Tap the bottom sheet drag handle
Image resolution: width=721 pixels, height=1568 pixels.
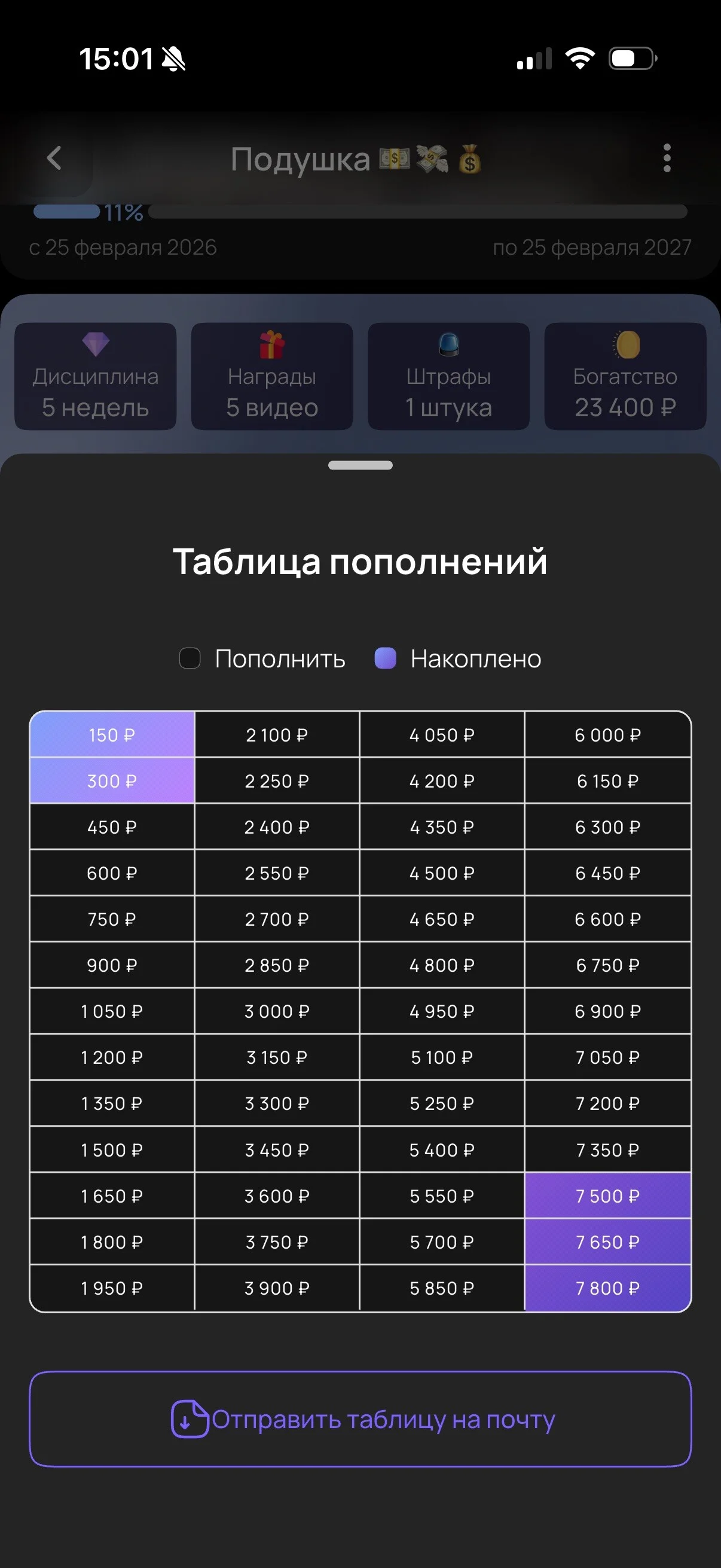tap(360, 465)
